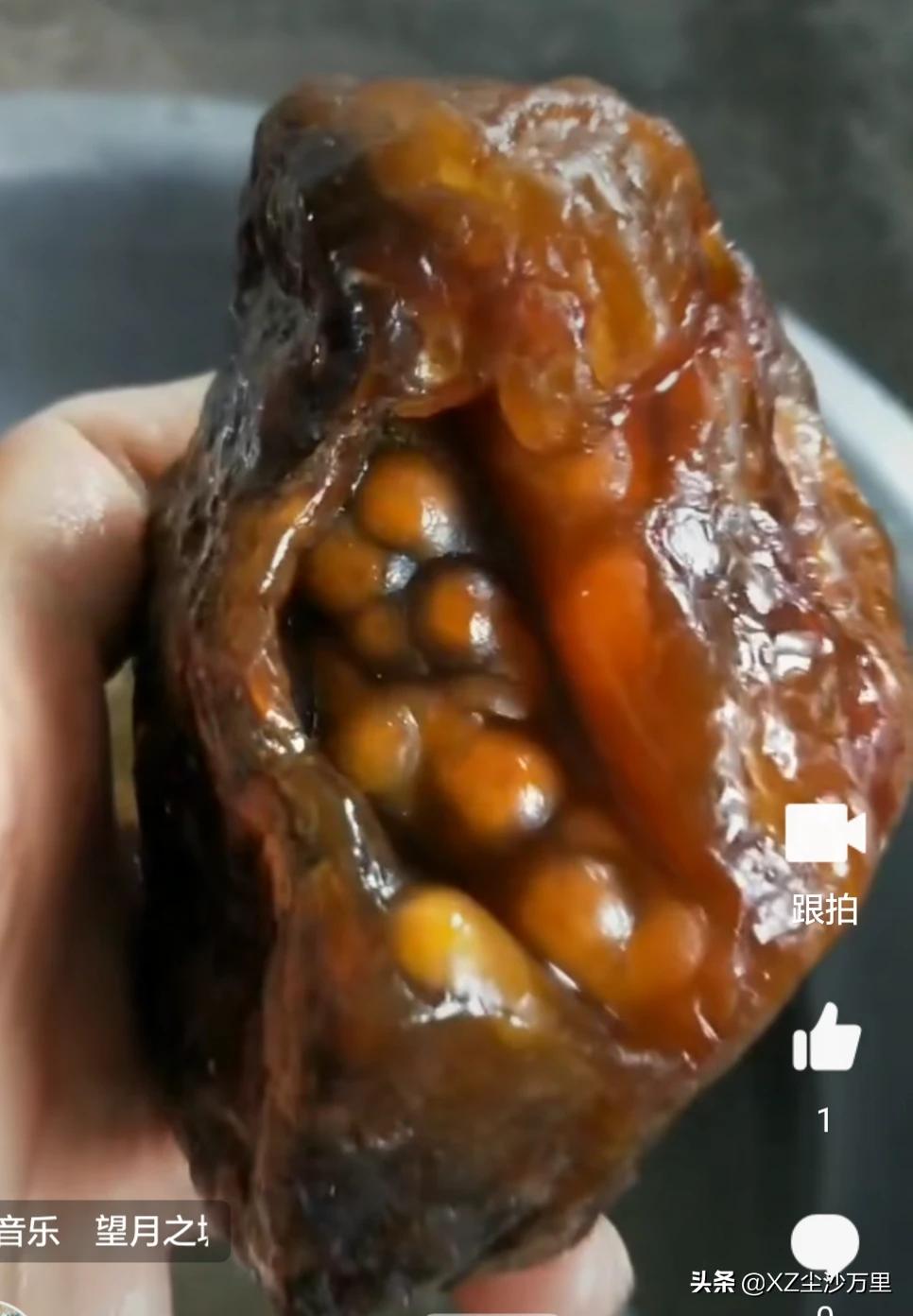
Task: Like this video with thumbs-up
Action: click(x=825, y=1036)
